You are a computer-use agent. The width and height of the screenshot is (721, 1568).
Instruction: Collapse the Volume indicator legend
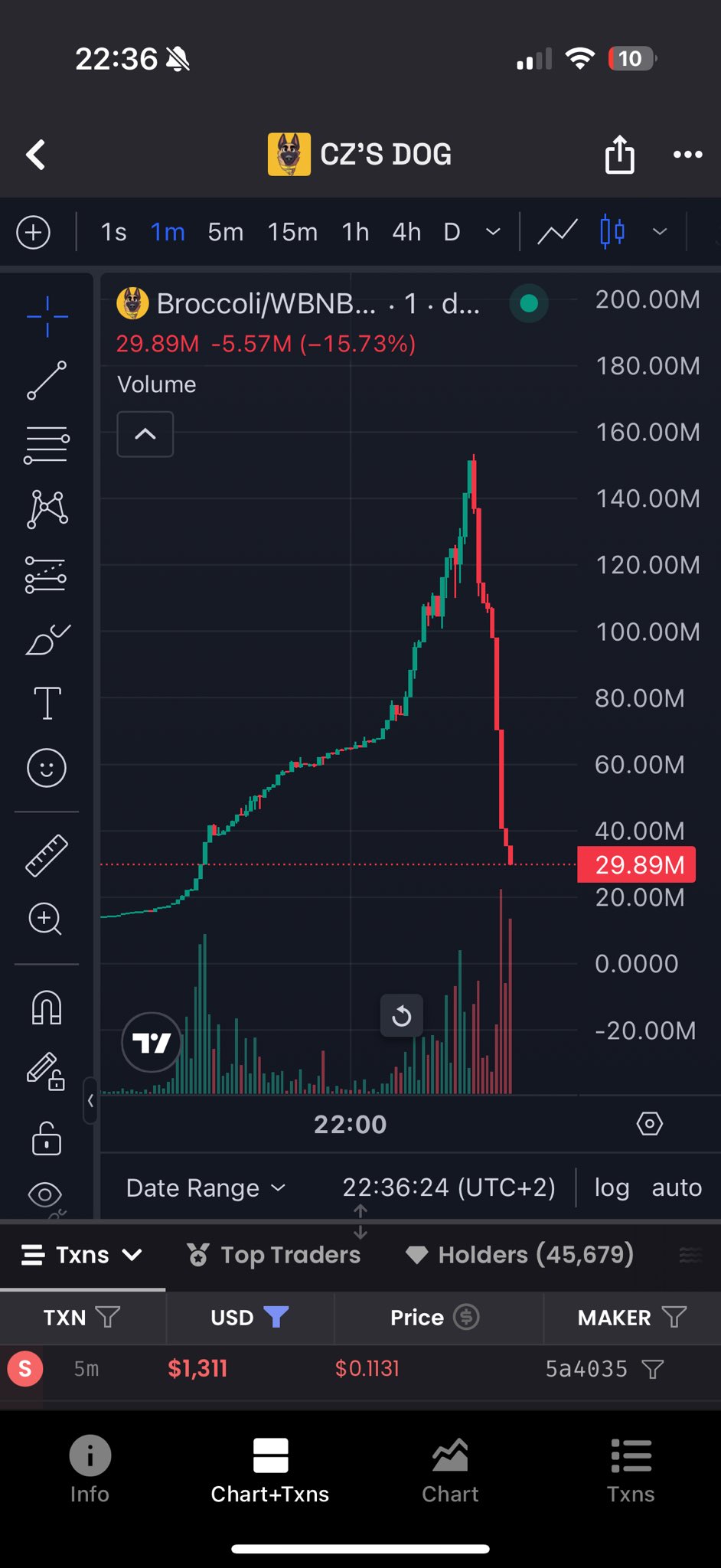(145, 434)
